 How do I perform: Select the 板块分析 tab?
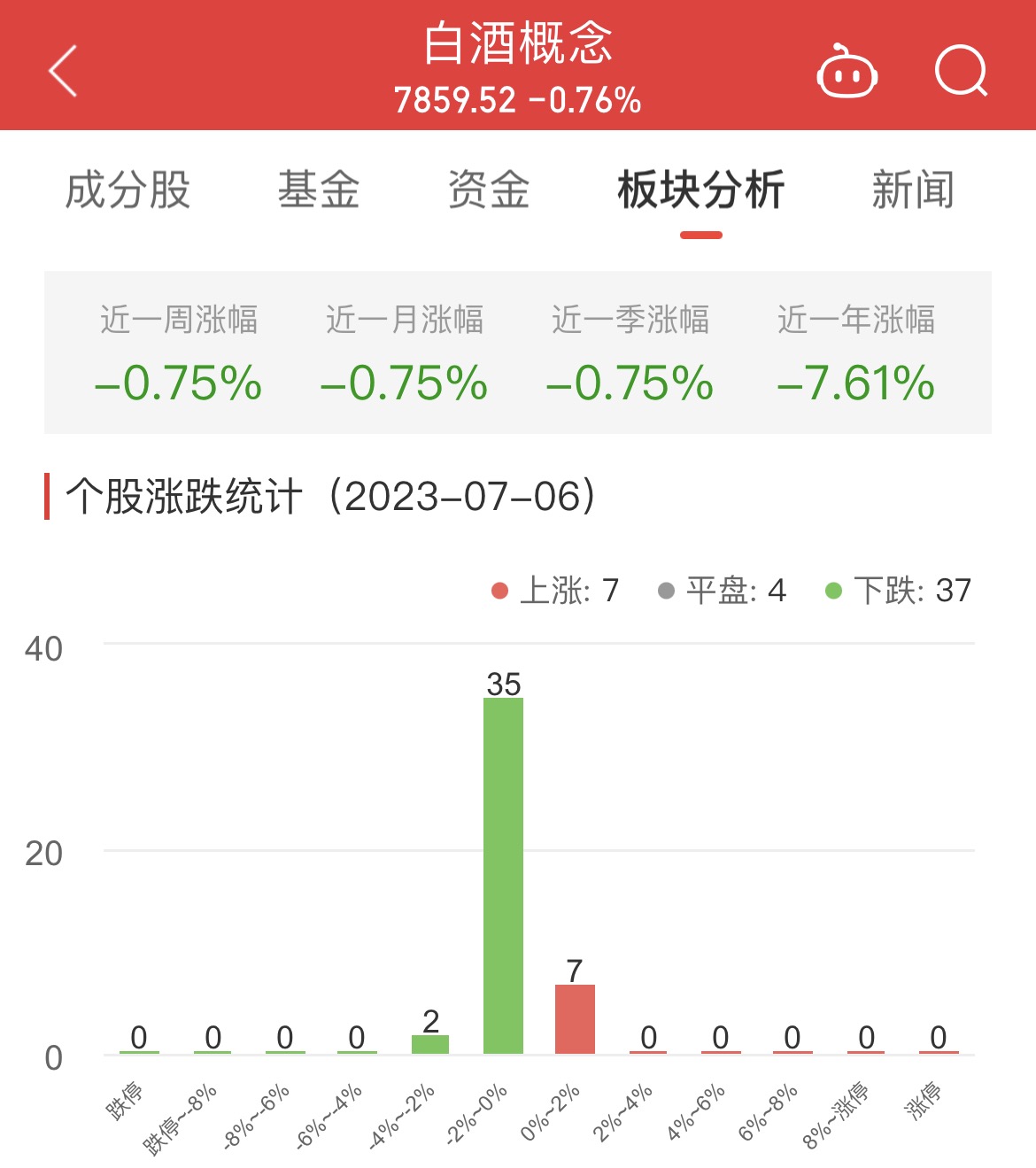[700, 190]
